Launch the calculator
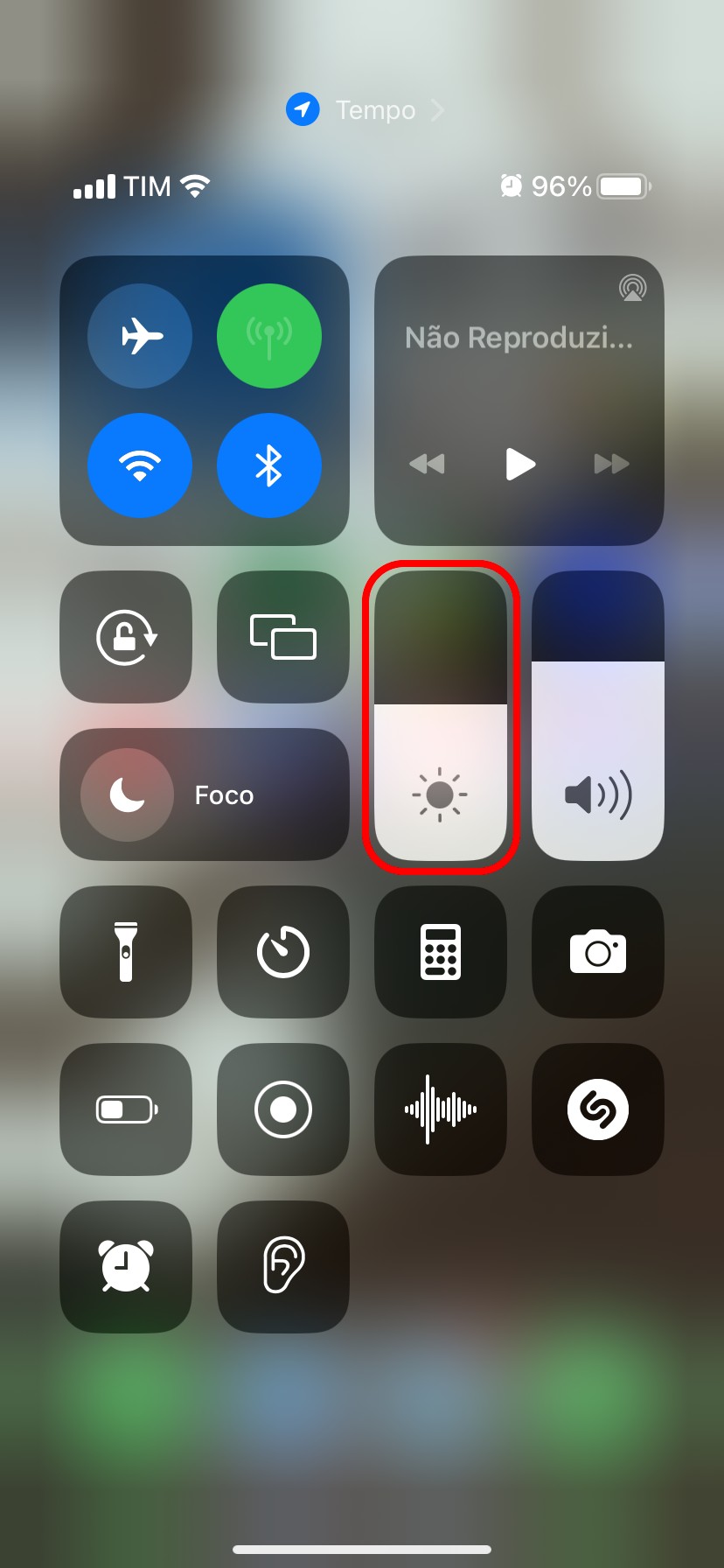 (x=441, y=952)
